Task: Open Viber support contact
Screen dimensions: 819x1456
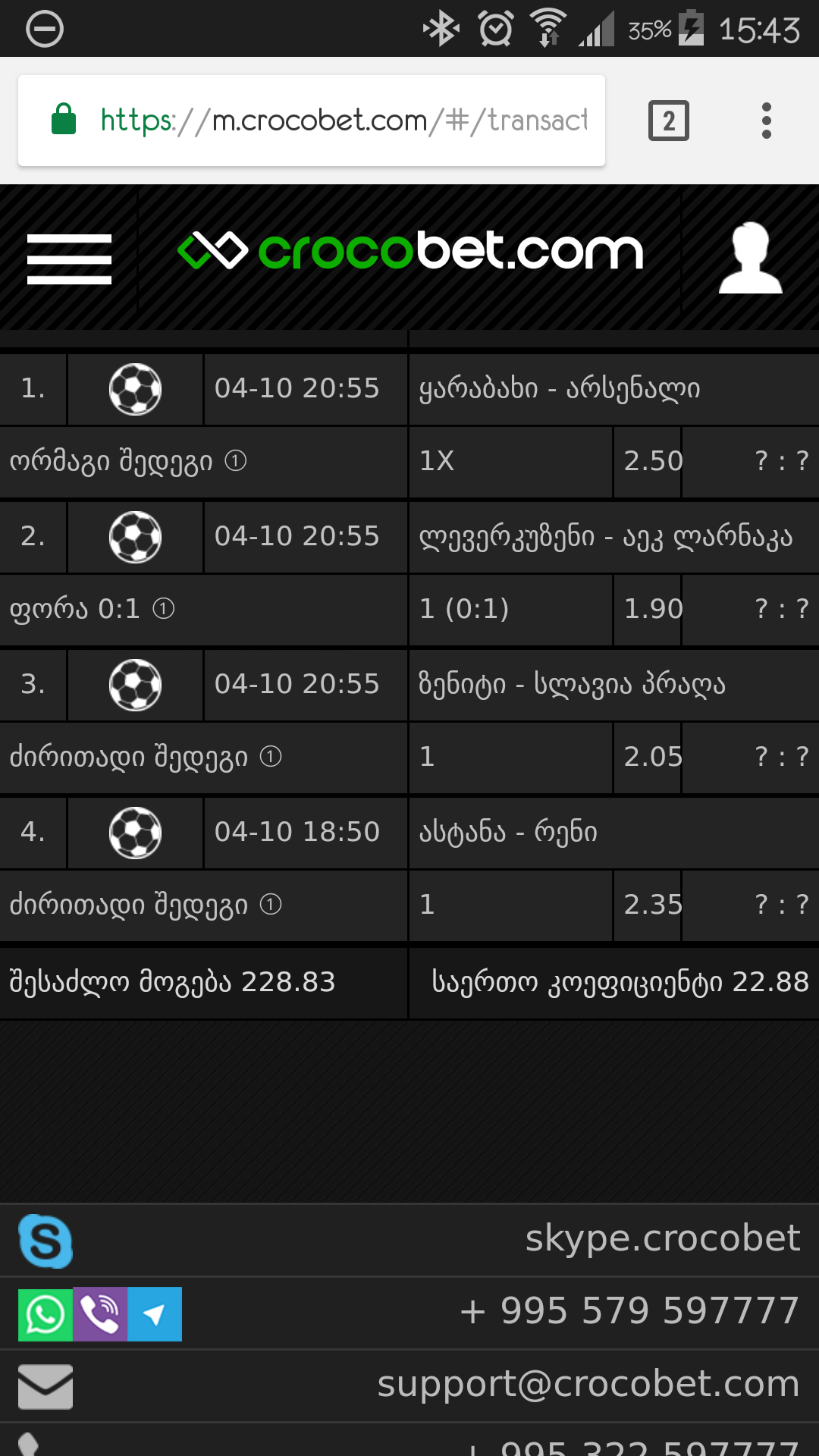Action: click(100, 1314)
